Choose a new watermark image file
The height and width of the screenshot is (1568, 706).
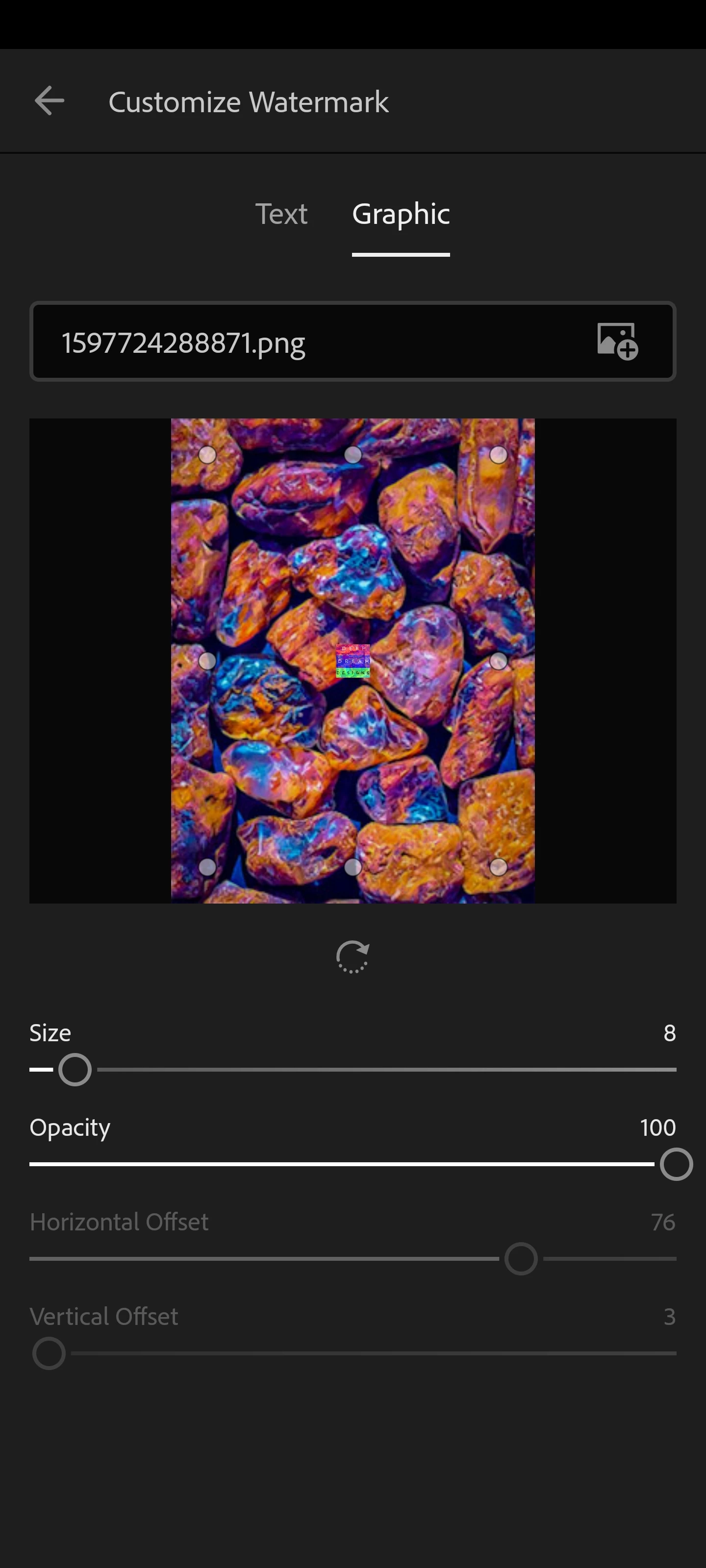tap(616, 342)
